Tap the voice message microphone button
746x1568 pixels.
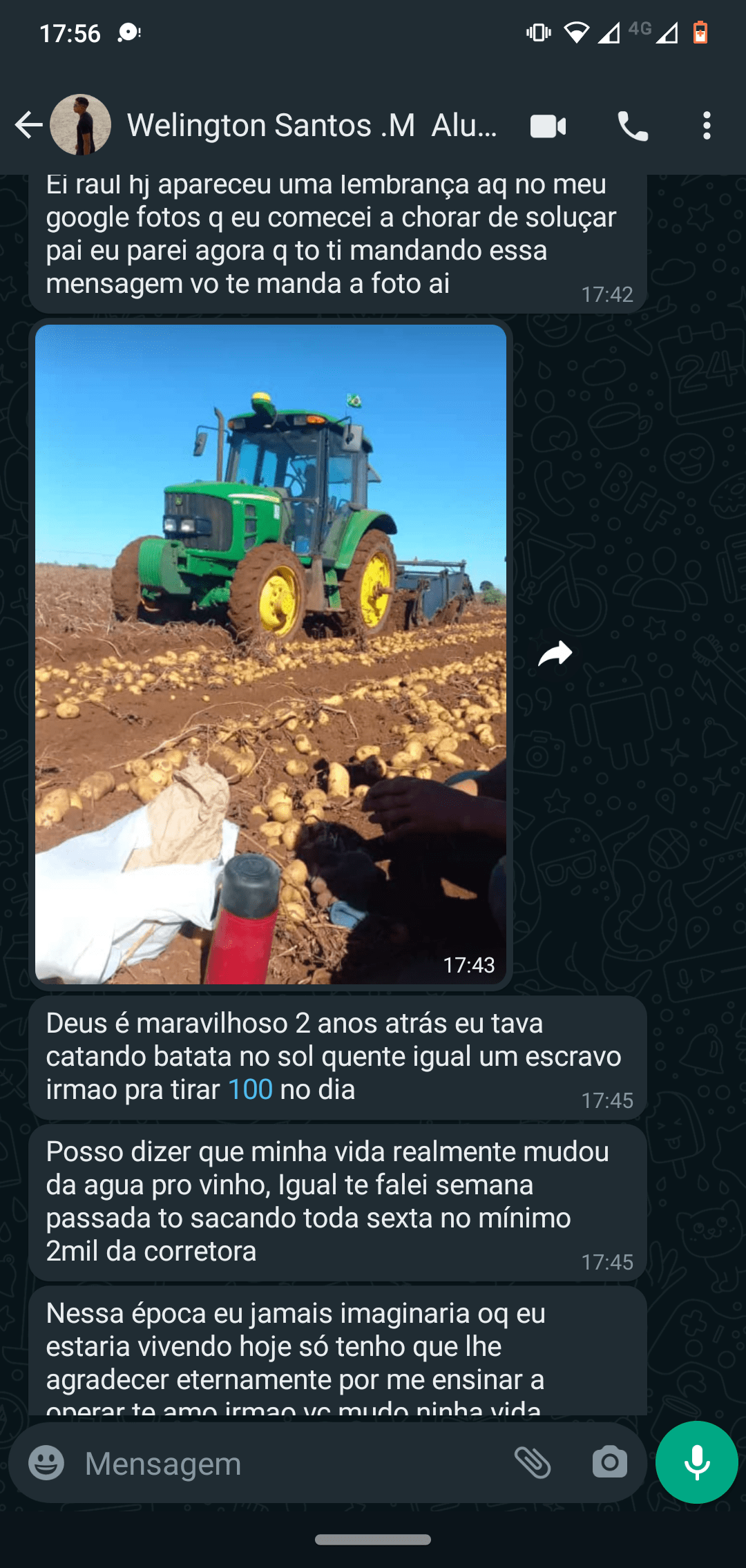pyautogui.click(x=696, y=1462)
